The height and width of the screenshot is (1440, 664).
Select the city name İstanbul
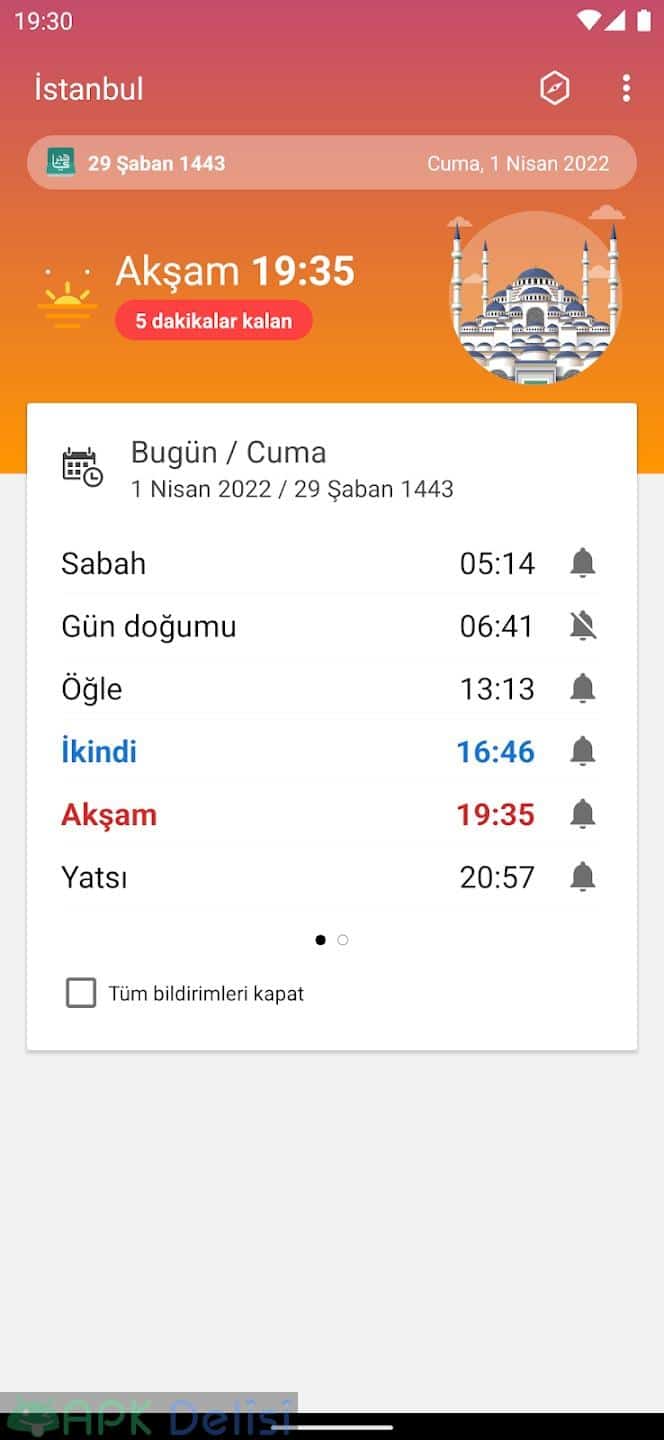[x=89, y=89]
